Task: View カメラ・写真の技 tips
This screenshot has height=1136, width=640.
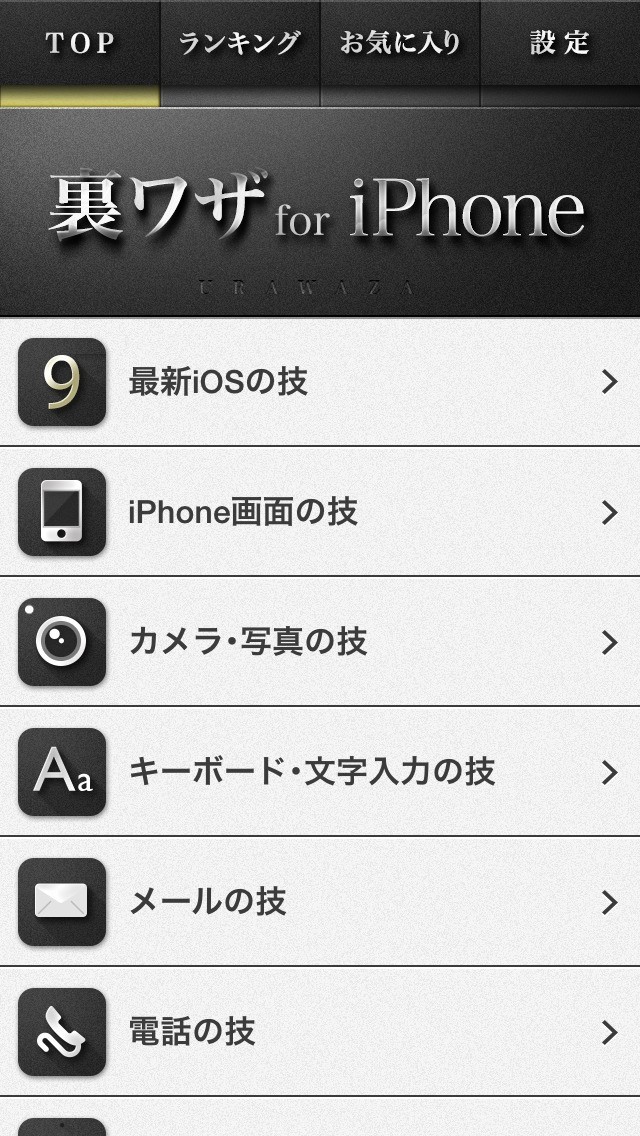Action: (x=320, y=642)
